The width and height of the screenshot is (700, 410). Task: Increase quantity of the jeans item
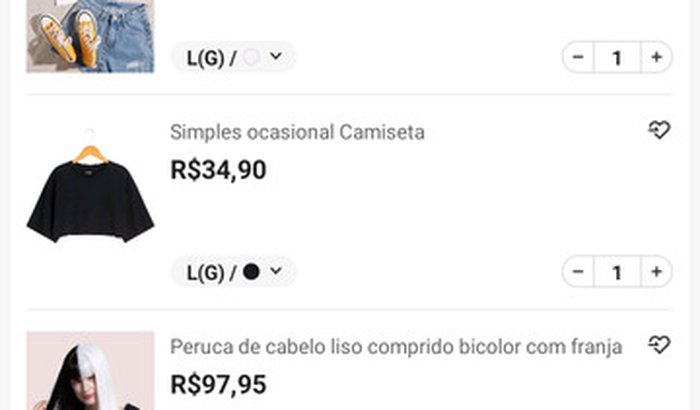(x=656, y=58)
